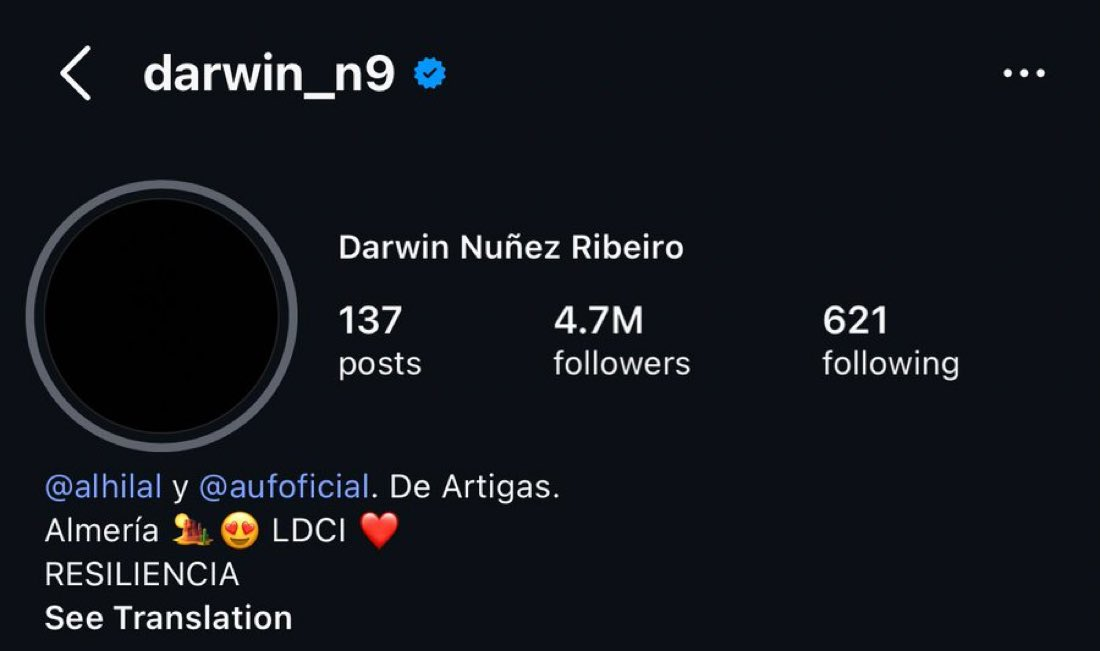The width and height of the screenshot is (1100, 651).
Task: Open the @aufoficial mention link
Action: click(x=285, y=487)
